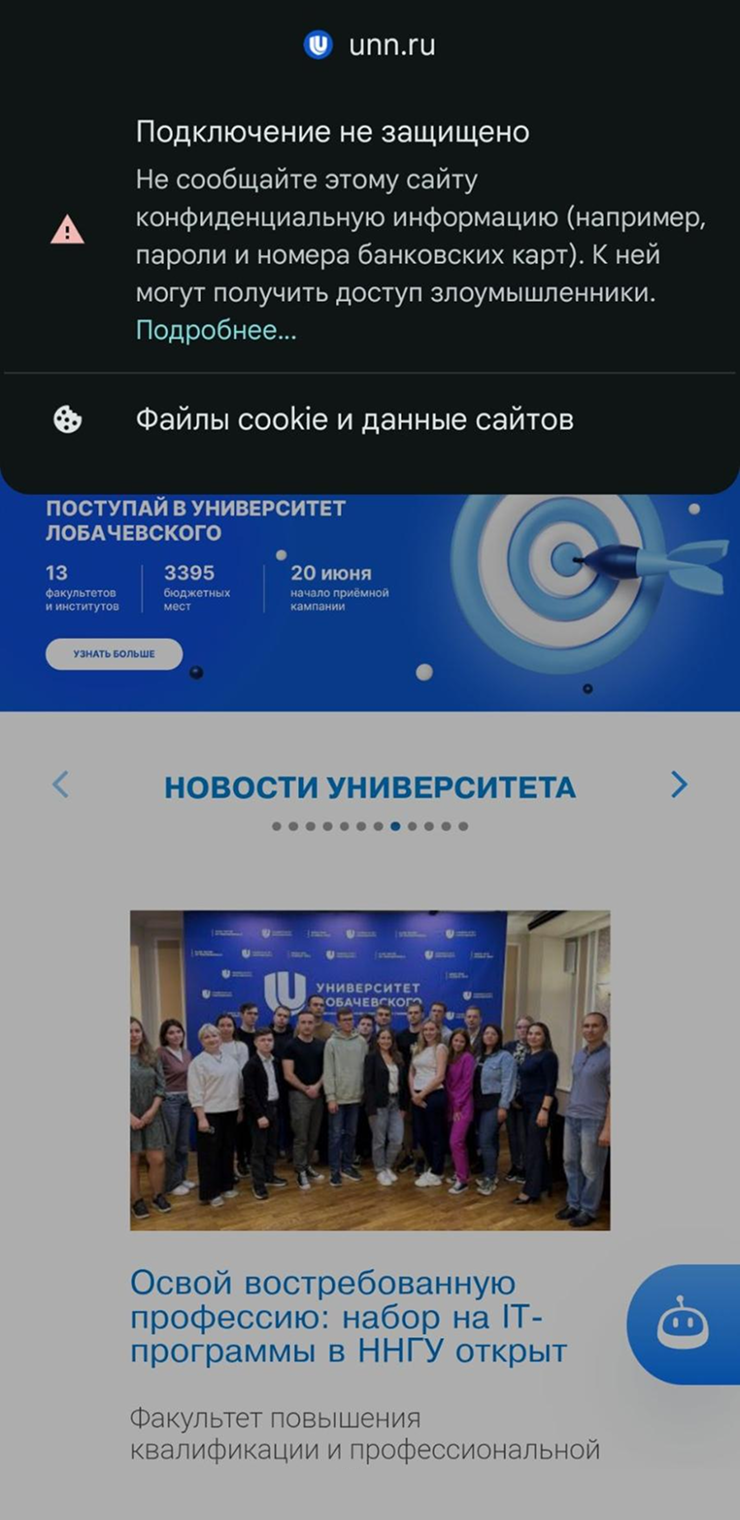The image size is (740, 1520).
Task: Open the news photo of the group
Action: click(x=370, y=1069)
